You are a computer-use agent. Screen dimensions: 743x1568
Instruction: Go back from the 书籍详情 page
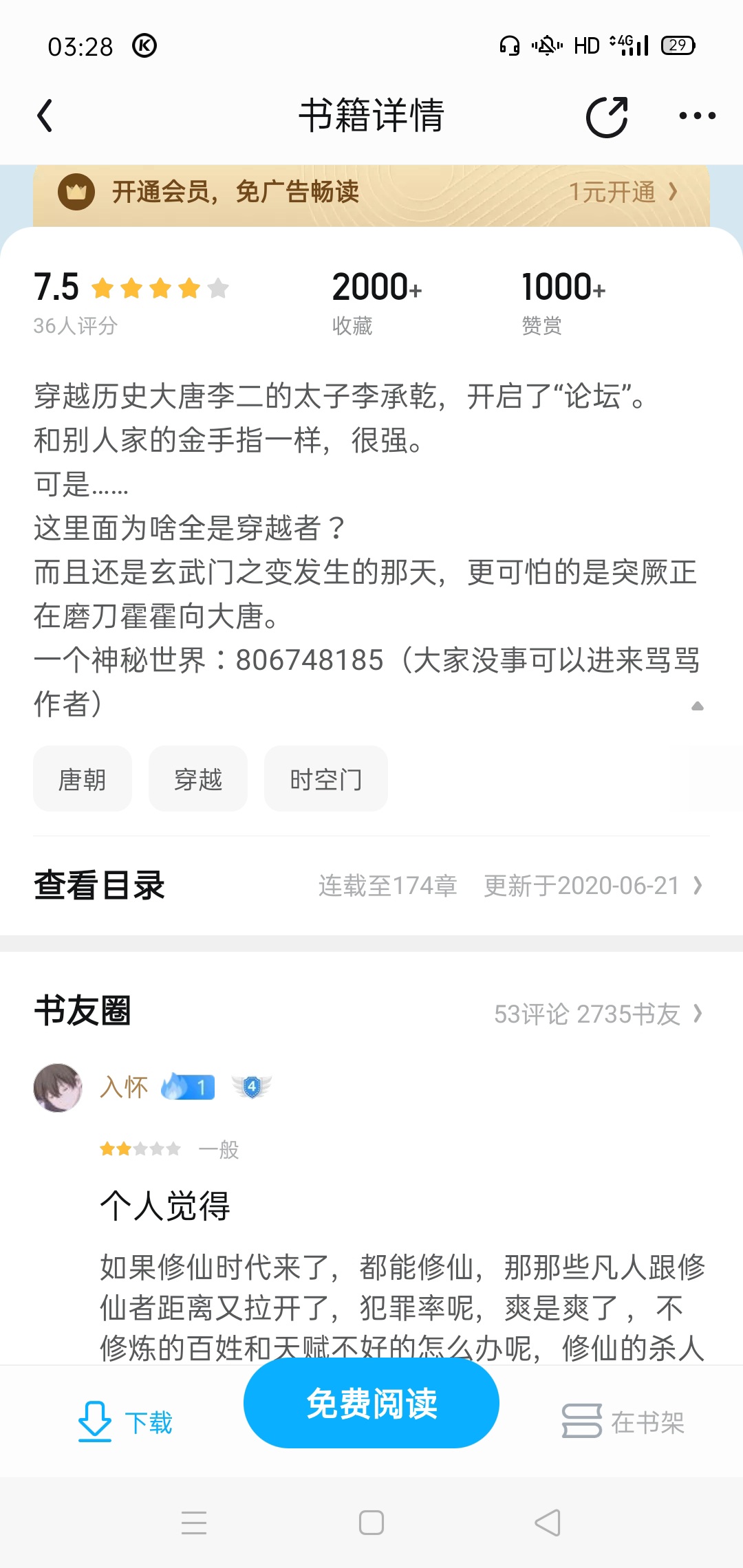pos(45,116)
